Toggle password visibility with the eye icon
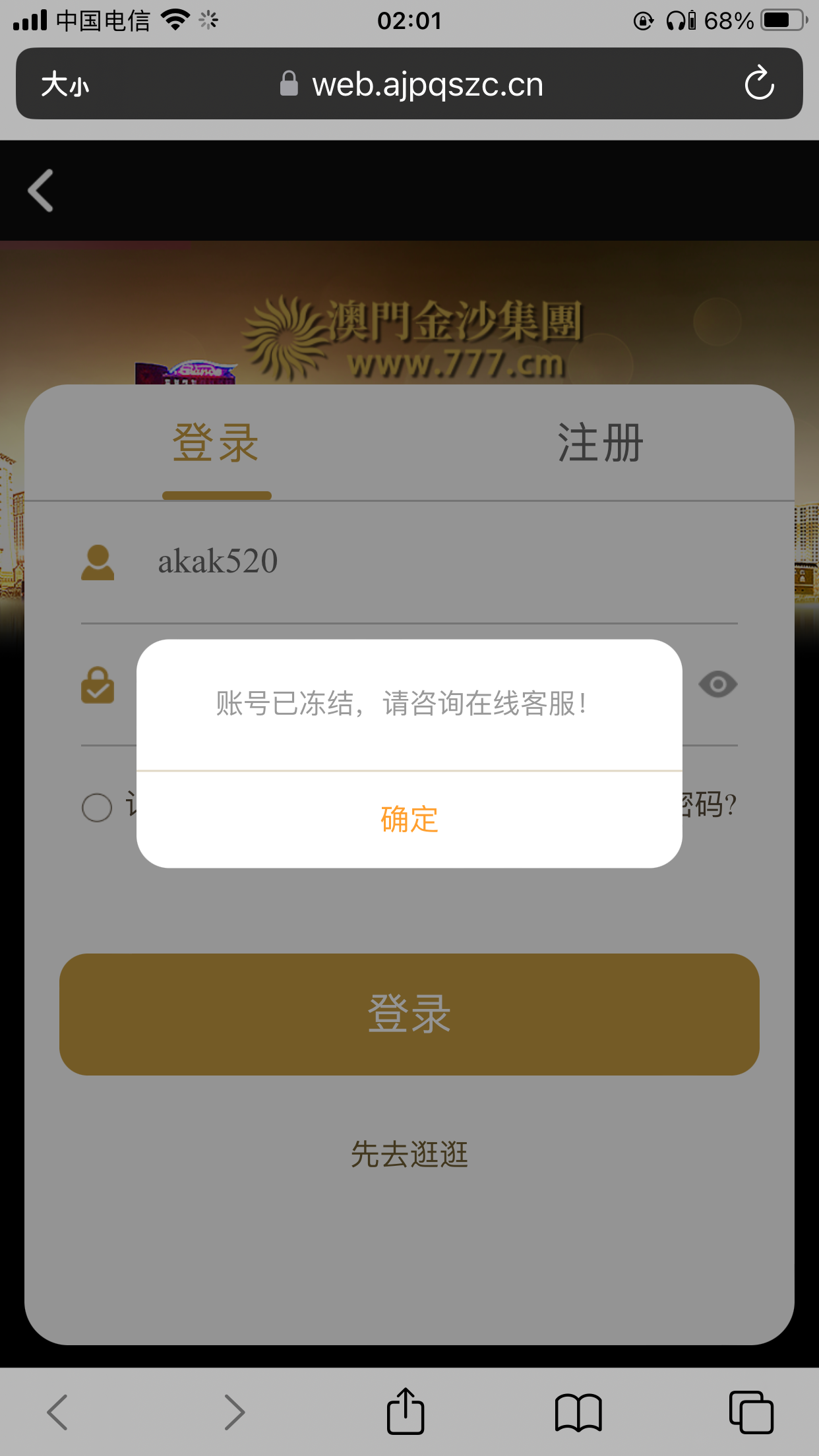Viewport: 819px width, 1456px height. coord(718,684)
